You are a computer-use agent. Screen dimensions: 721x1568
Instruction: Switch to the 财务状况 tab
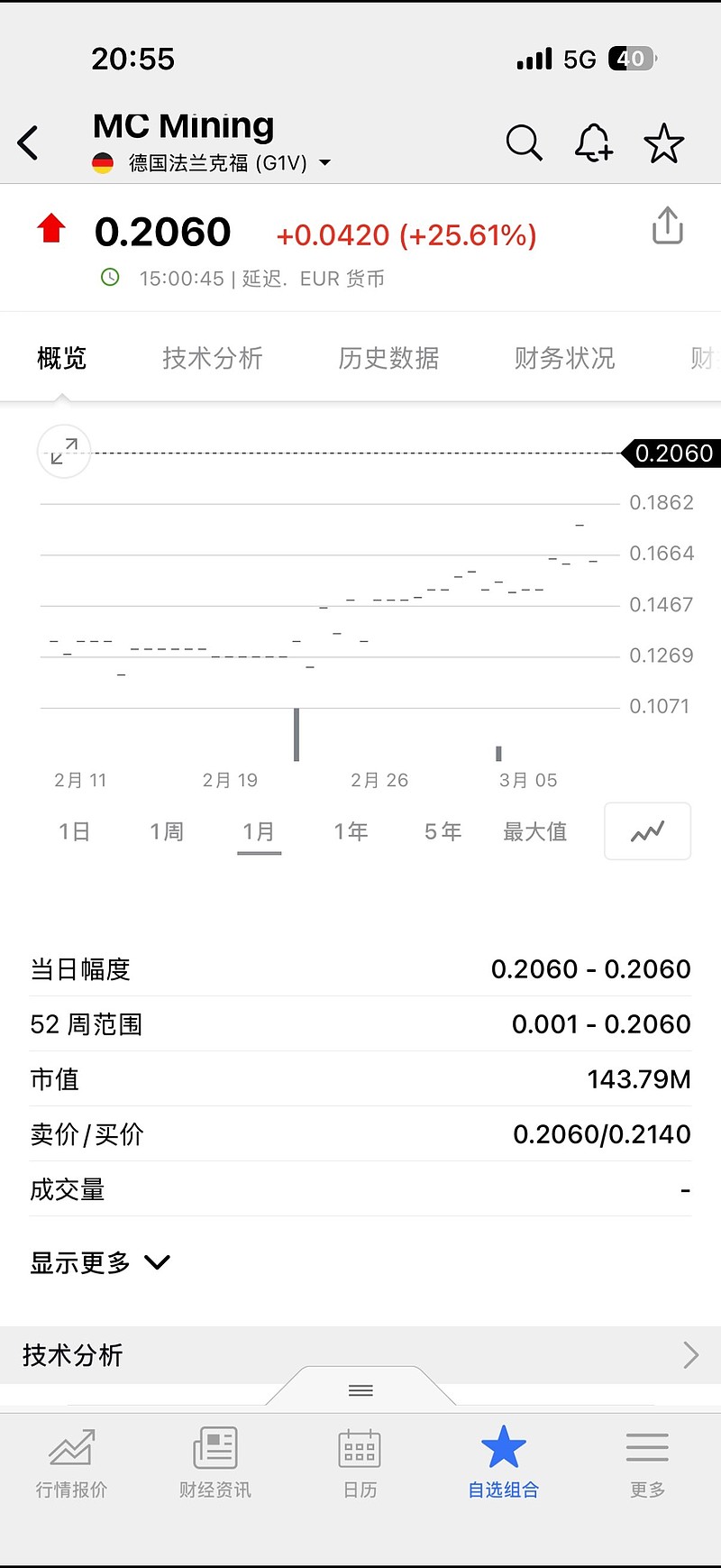pyautogui.click(x=562, y=358)
